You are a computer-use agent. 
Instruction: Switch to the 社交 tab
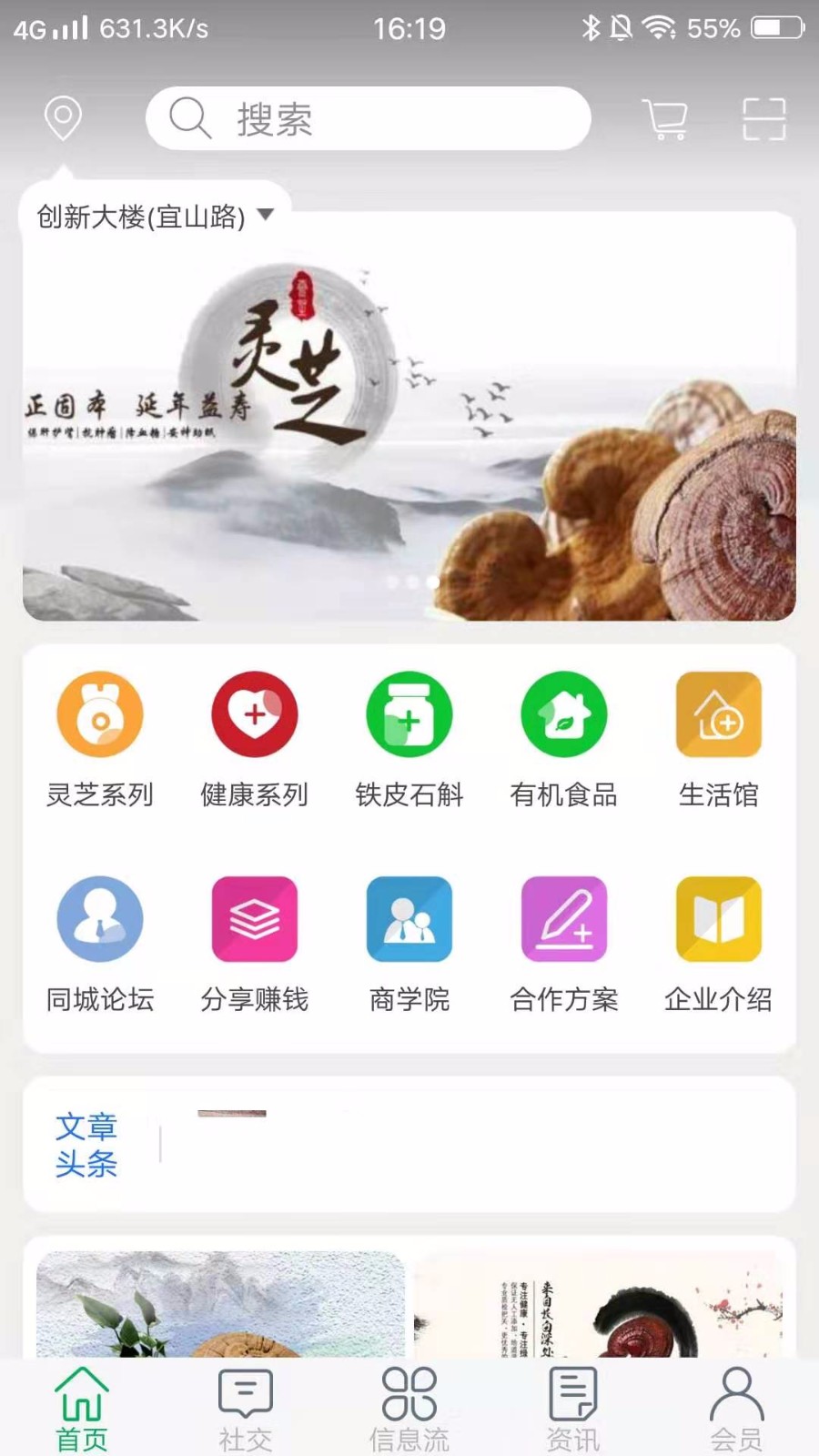[244, 1406]
